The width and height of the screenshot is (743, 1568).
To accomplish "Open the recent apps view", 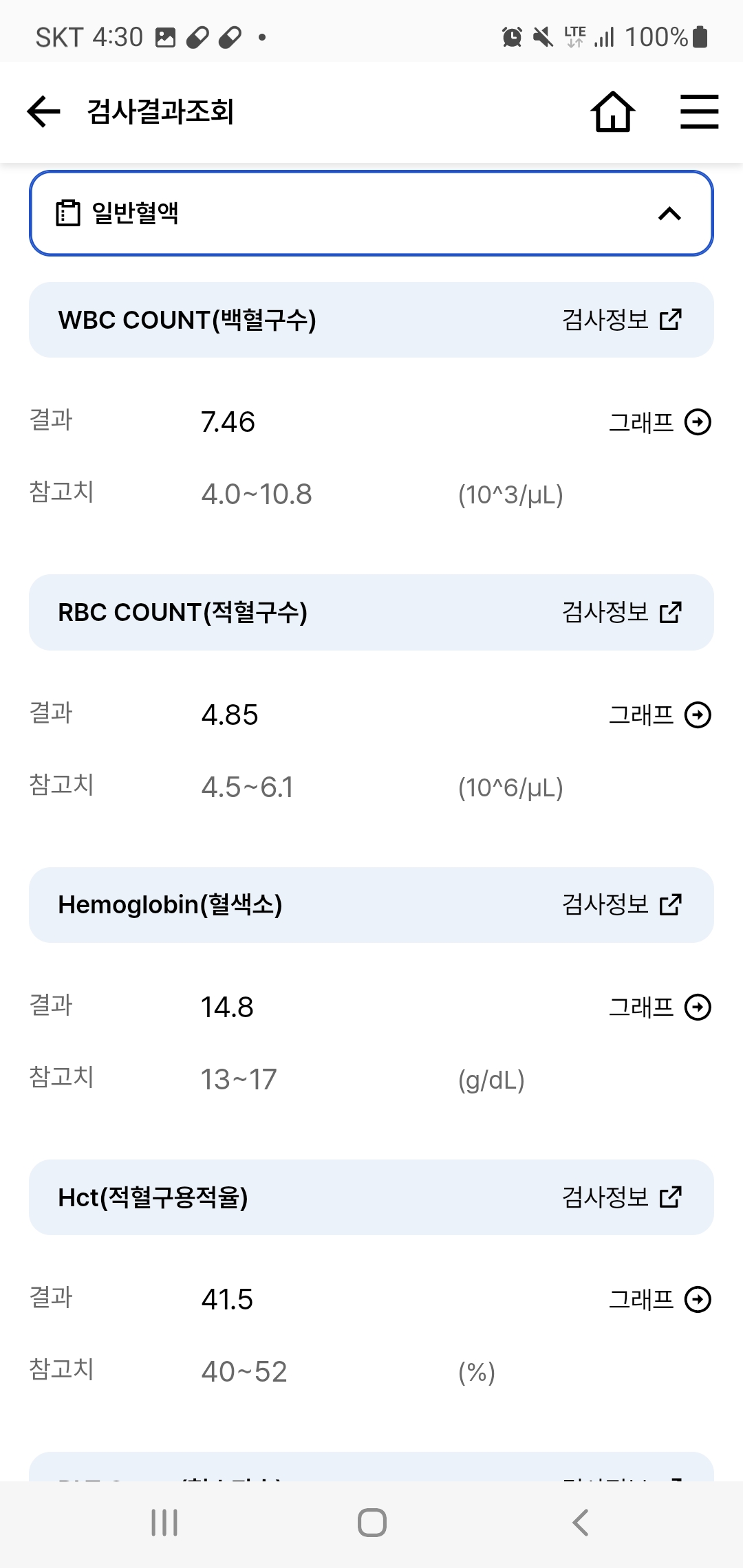I will (164, 1523).
